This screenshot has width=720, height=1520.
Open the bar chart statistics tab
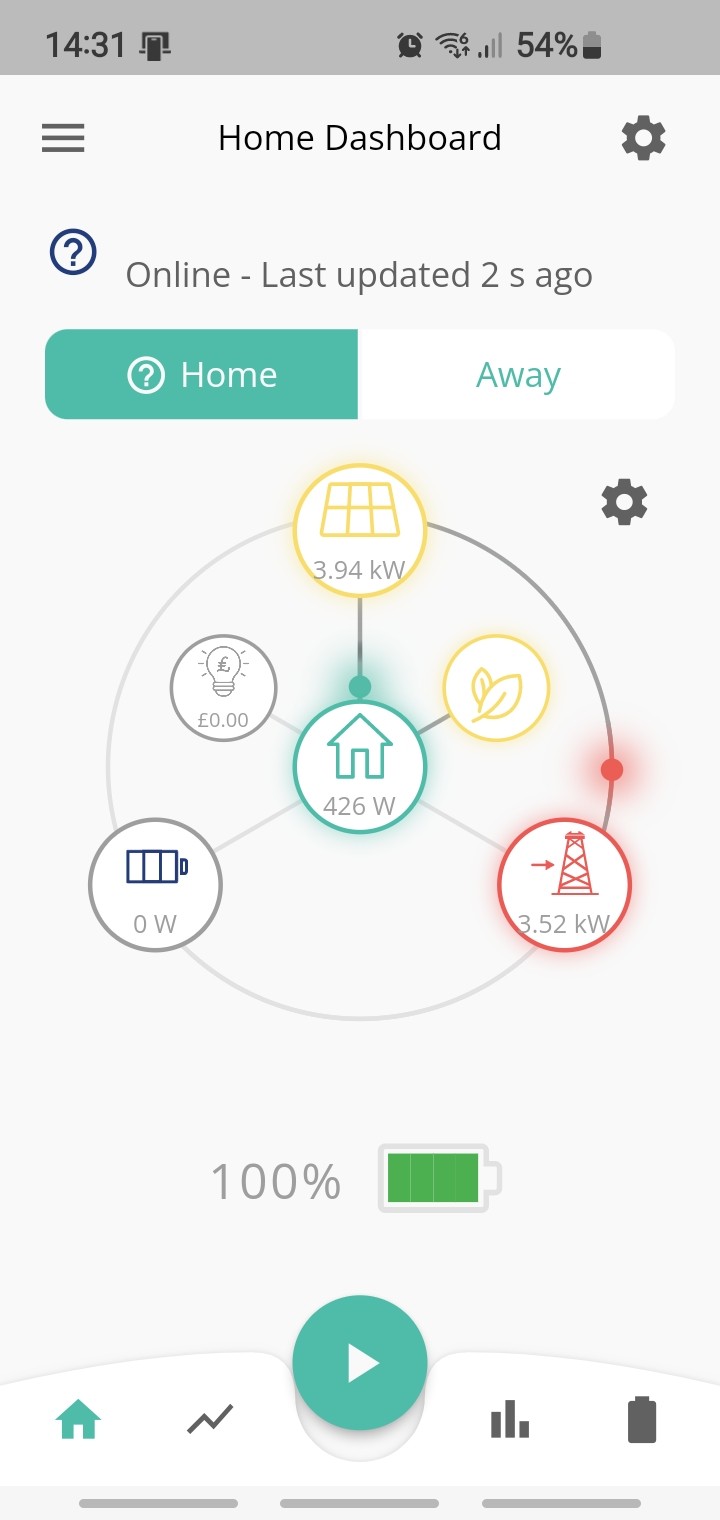point(510,1419)
